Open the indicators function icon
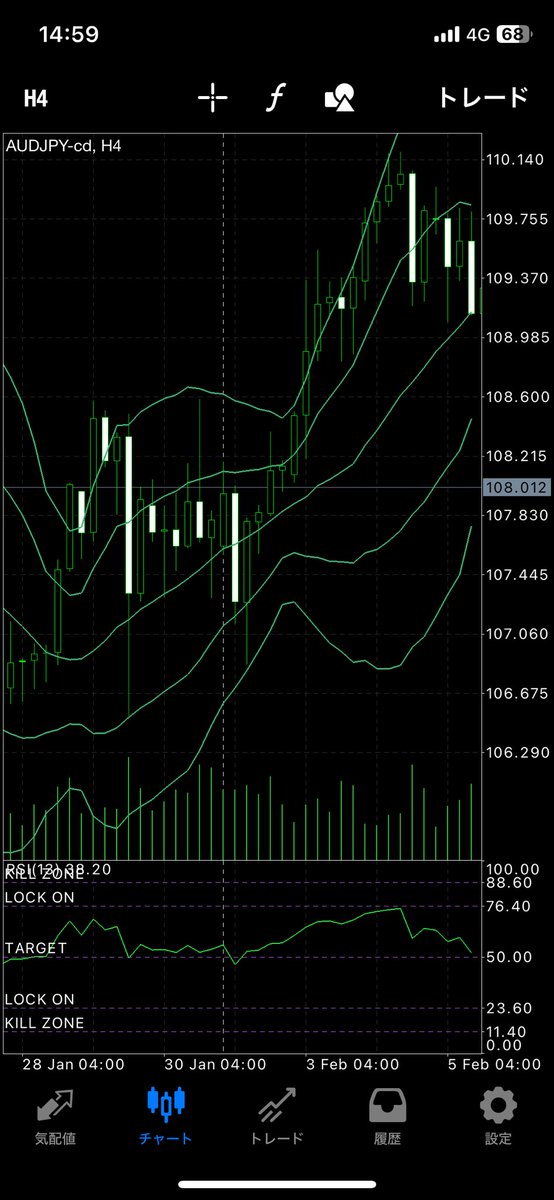 pyautogui.click(x=275, y=97)
